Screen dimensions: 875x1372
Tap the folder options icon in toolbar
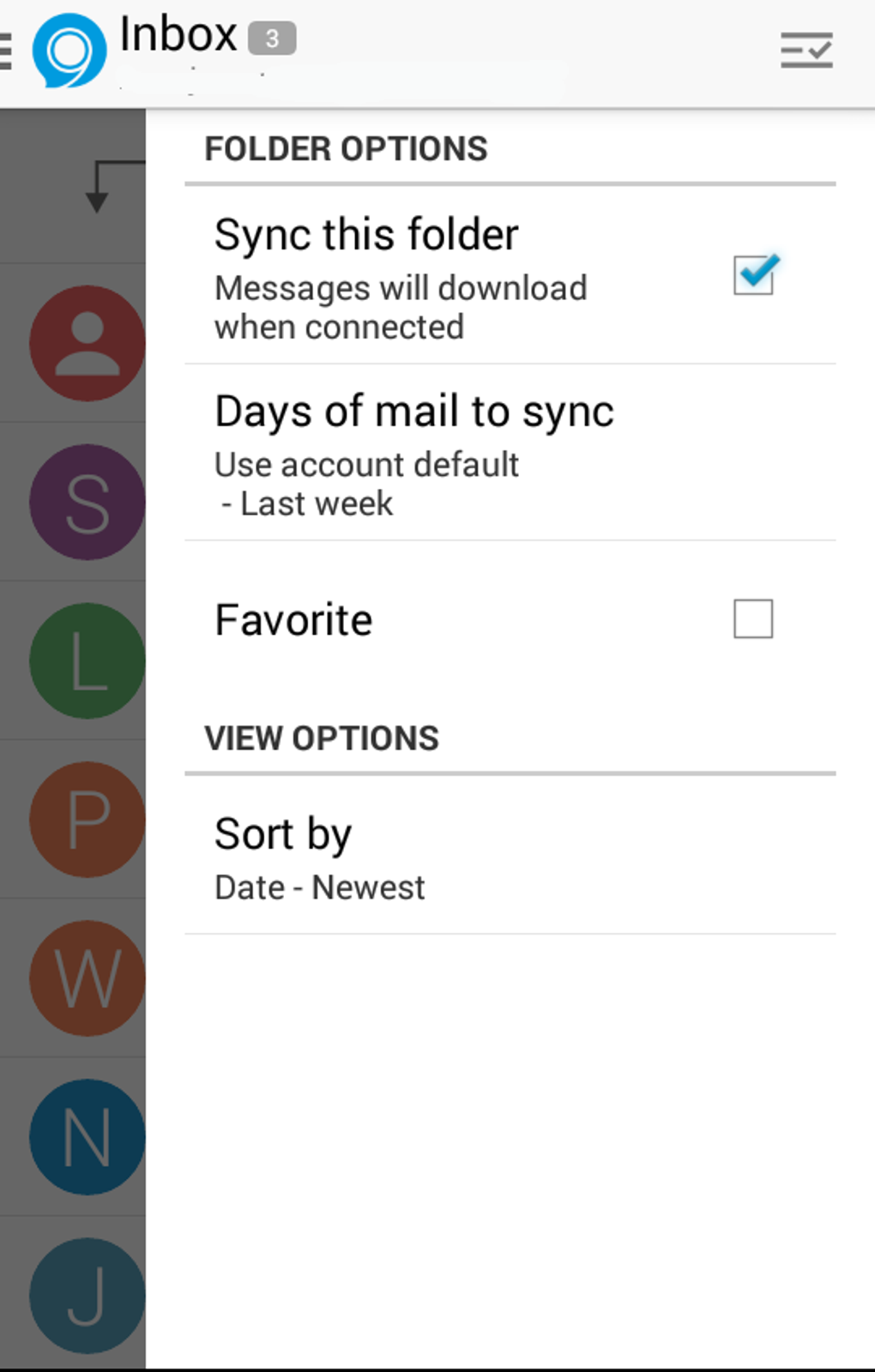[806, 51]
